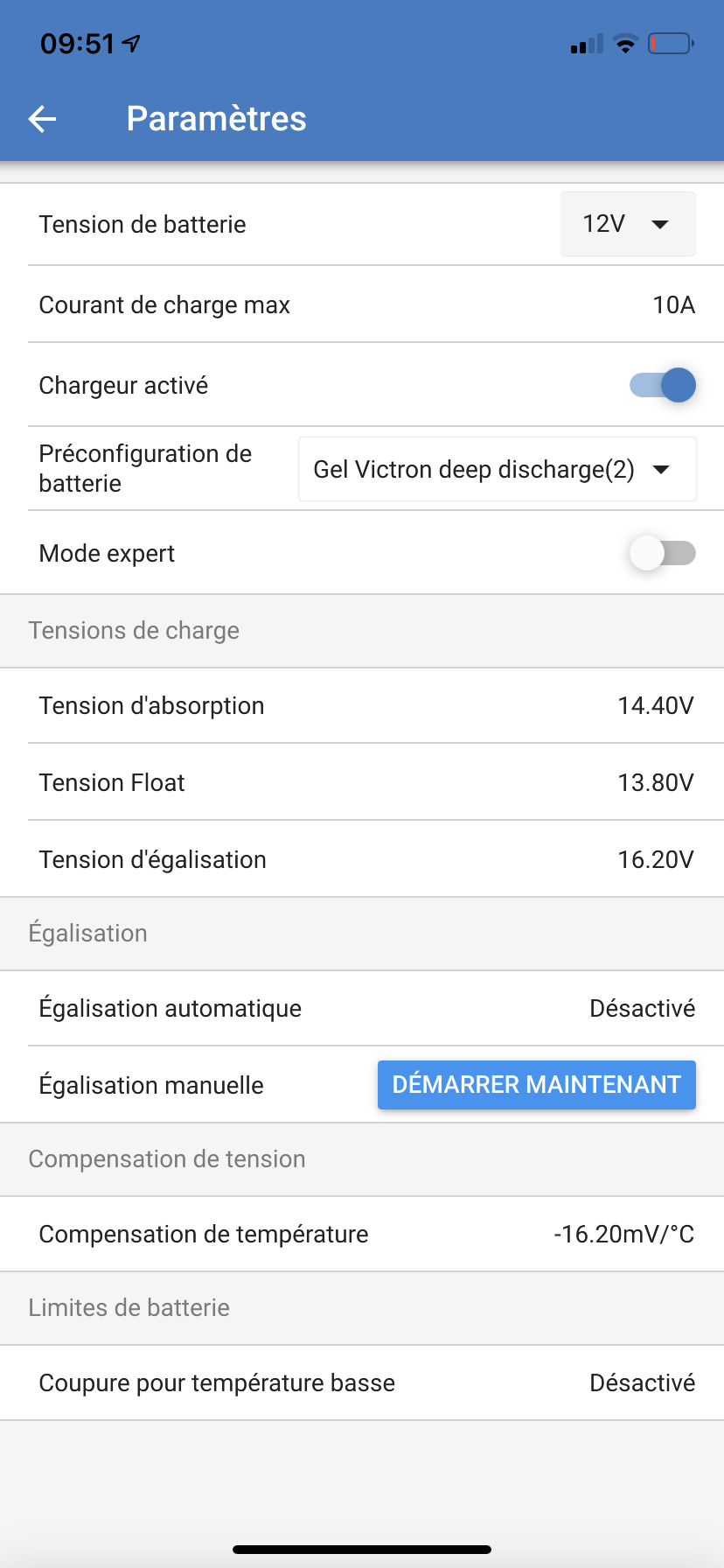Open the battery preconfiguration dropdown
Viewport: 724px width, 1568px height.
pos(498,469)
